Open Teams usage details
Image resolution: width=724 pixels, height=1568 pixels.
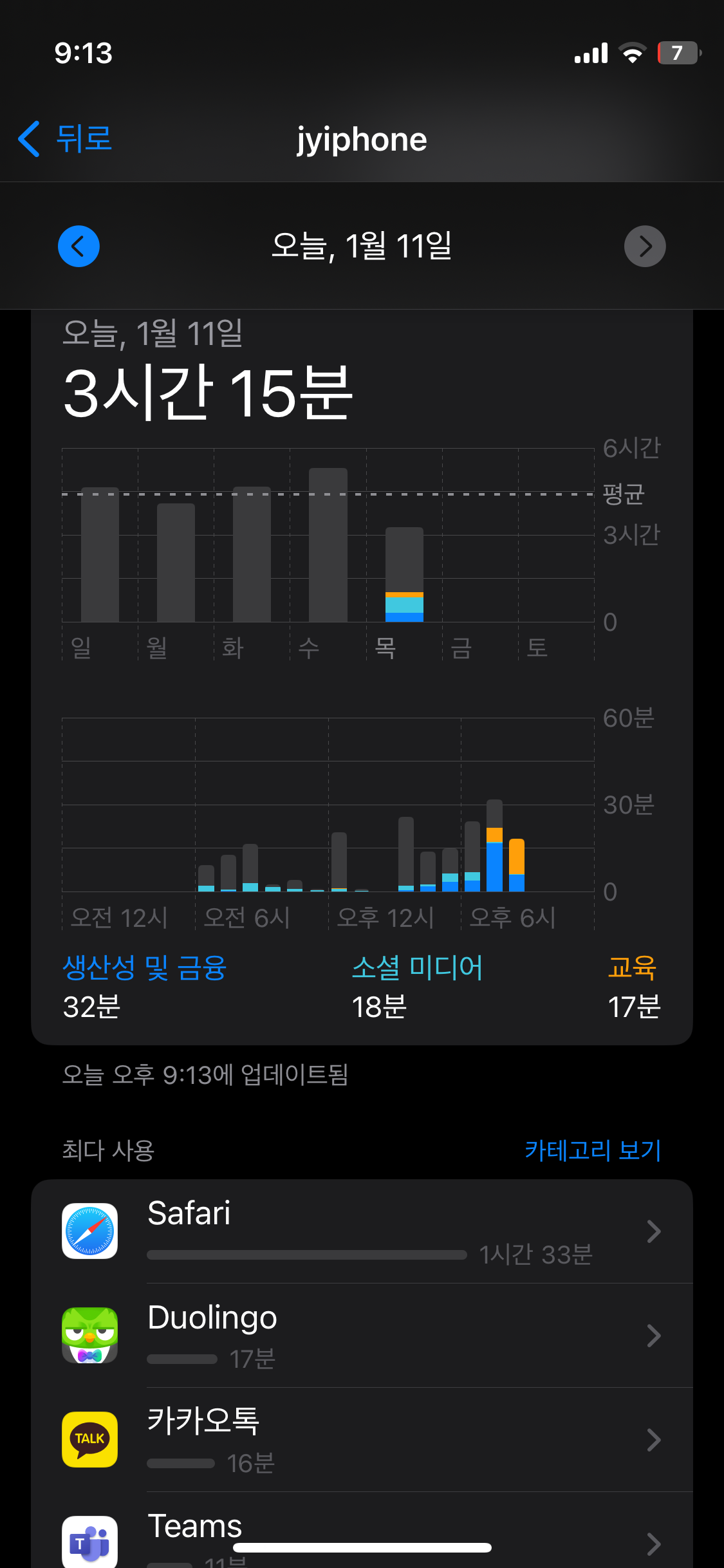[x=362, y=1531]
